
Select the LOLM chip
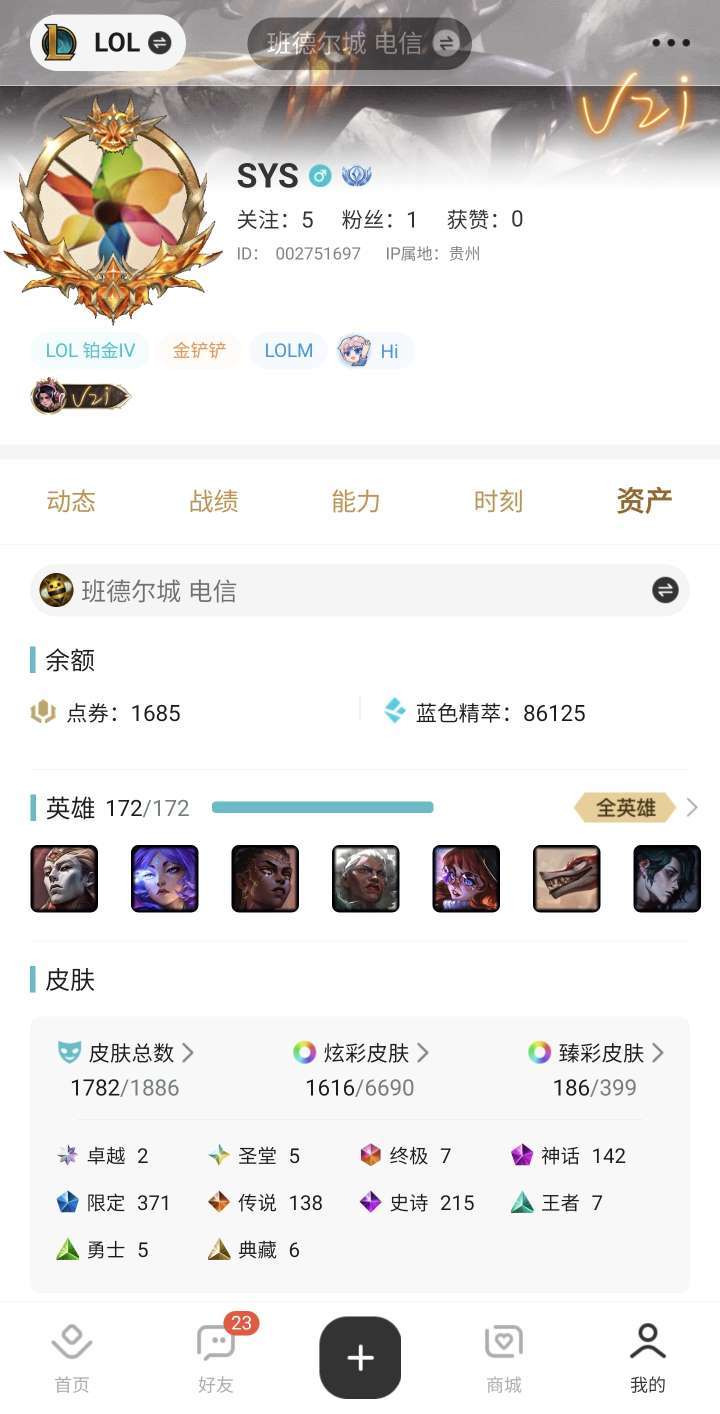coord(288,351)
